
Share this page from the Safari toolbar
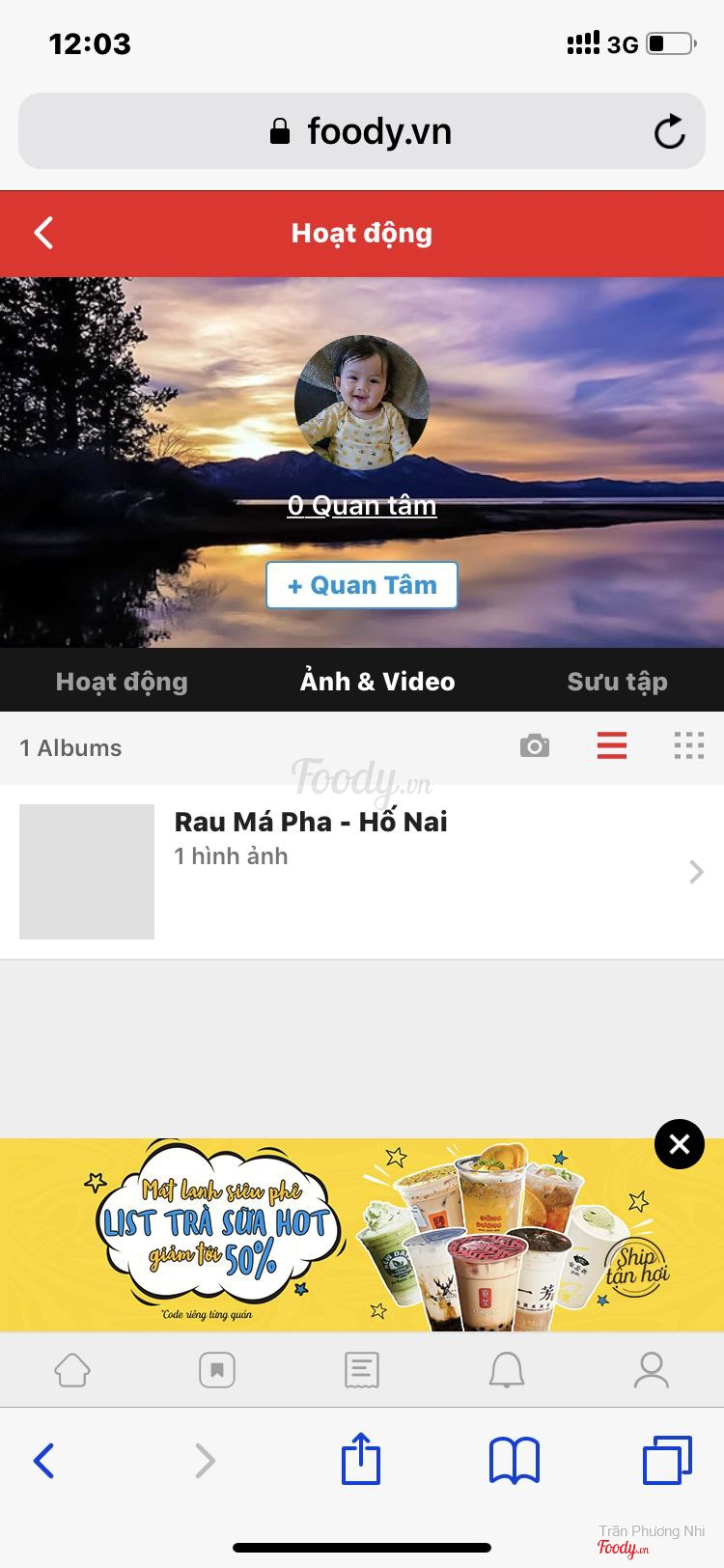pyautogui.click(x=361, y=1460)
